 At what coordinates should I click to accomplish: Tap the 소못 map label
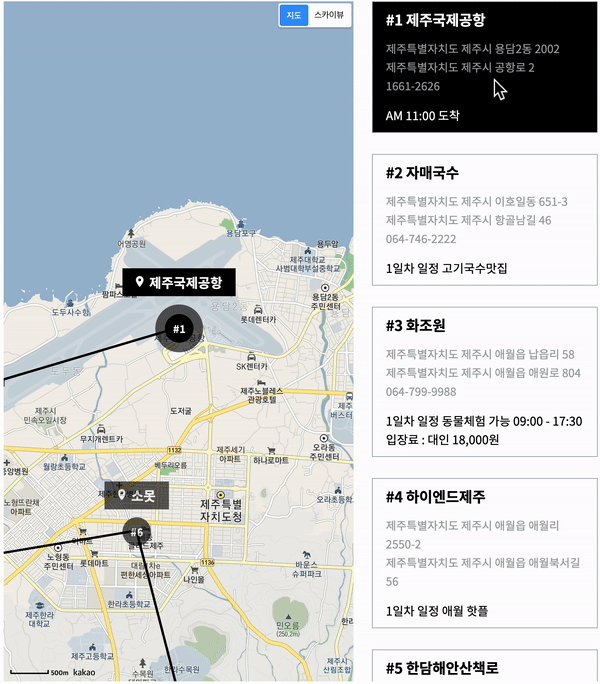point(137,495)
